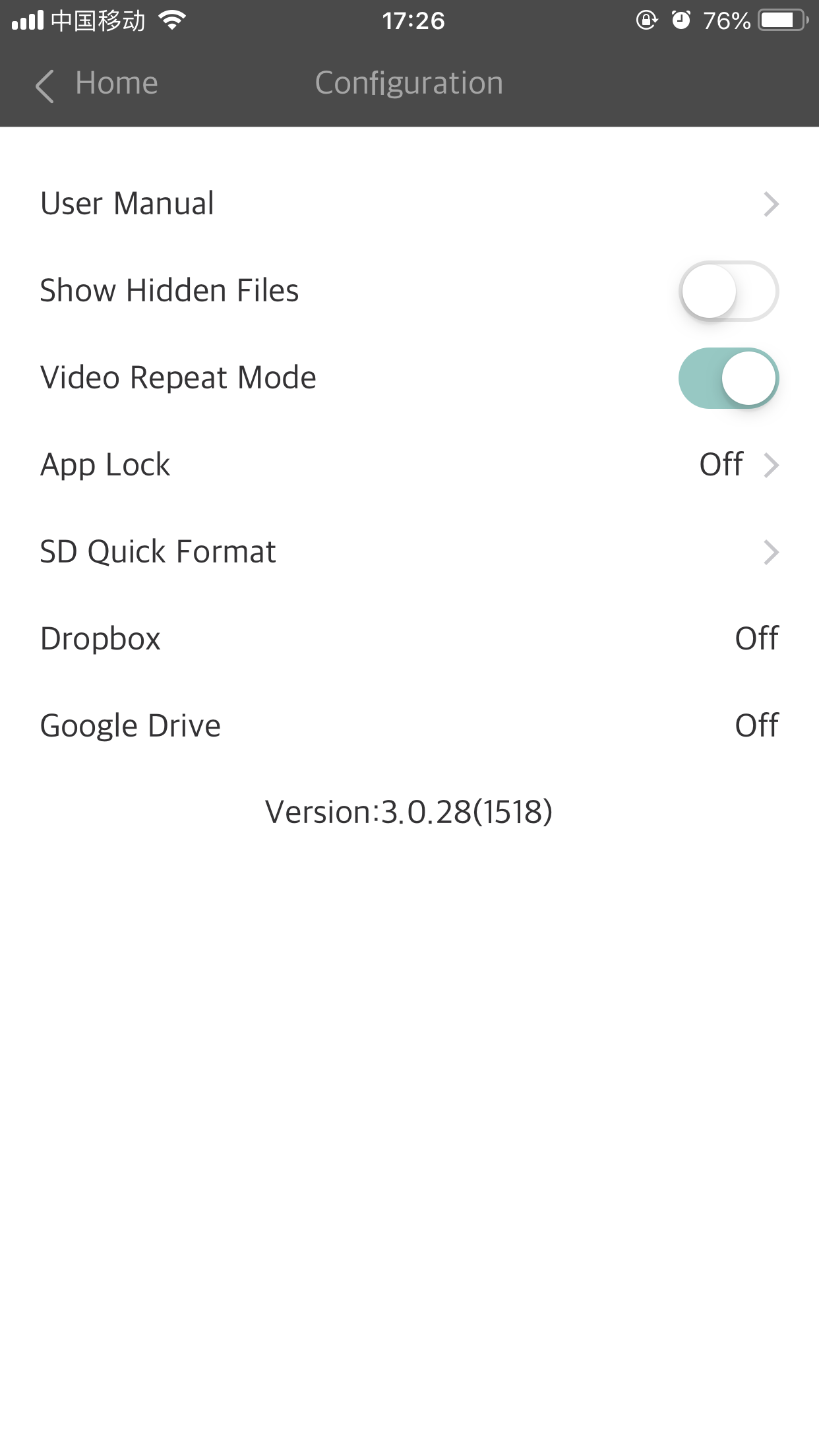Tap the Show Hidden Files switch knob
Viewport: 819px width, 1456px height.
(x=711, y=290)
